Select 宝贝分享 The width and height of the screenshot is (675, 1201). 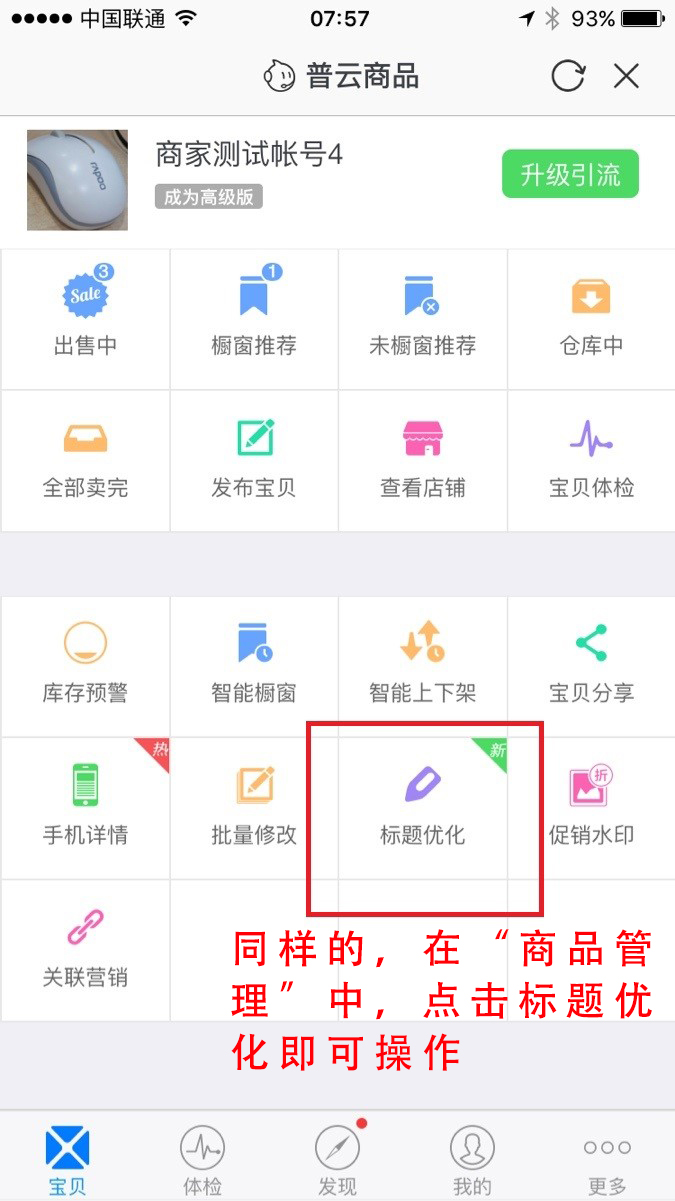(x=591, y=665)
